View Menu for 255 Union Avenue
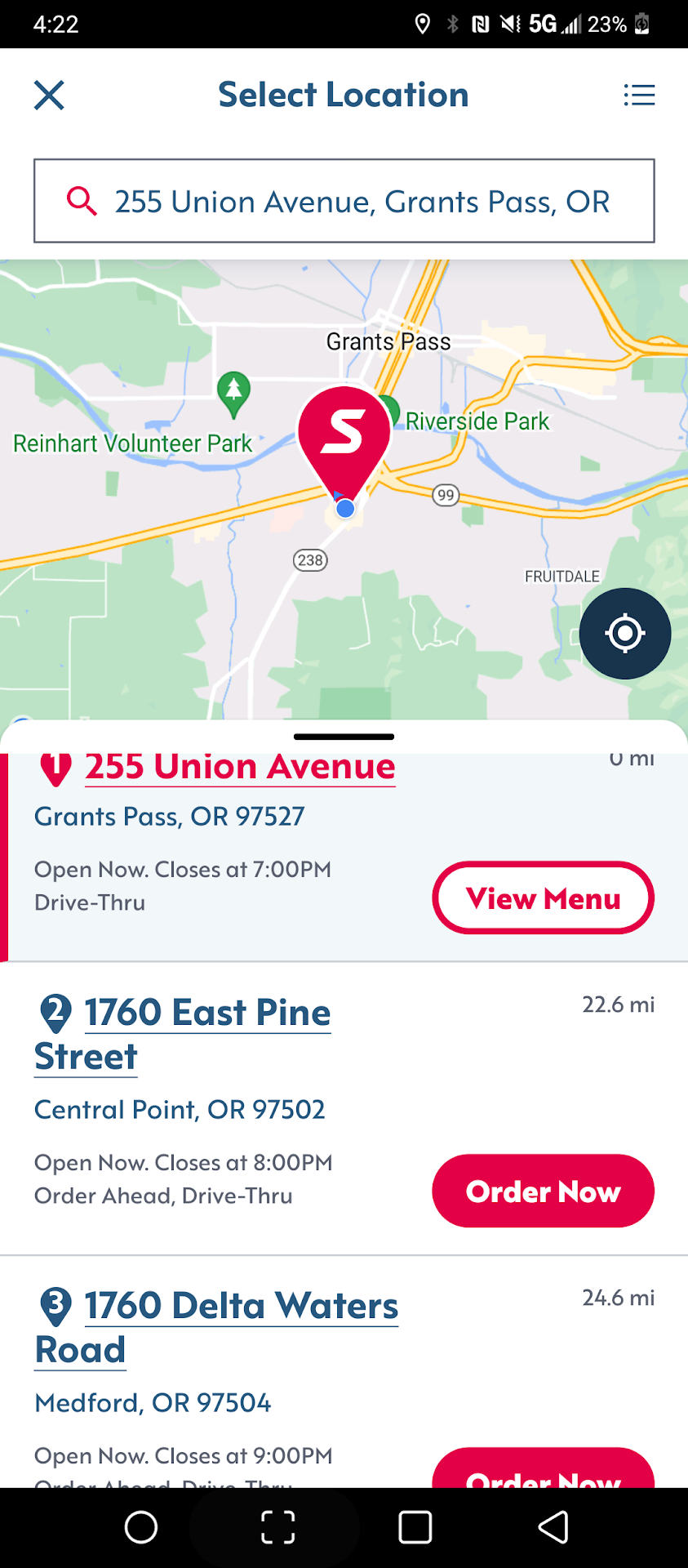The width and height of the screenshot is (688, 1568). [543, 898]
